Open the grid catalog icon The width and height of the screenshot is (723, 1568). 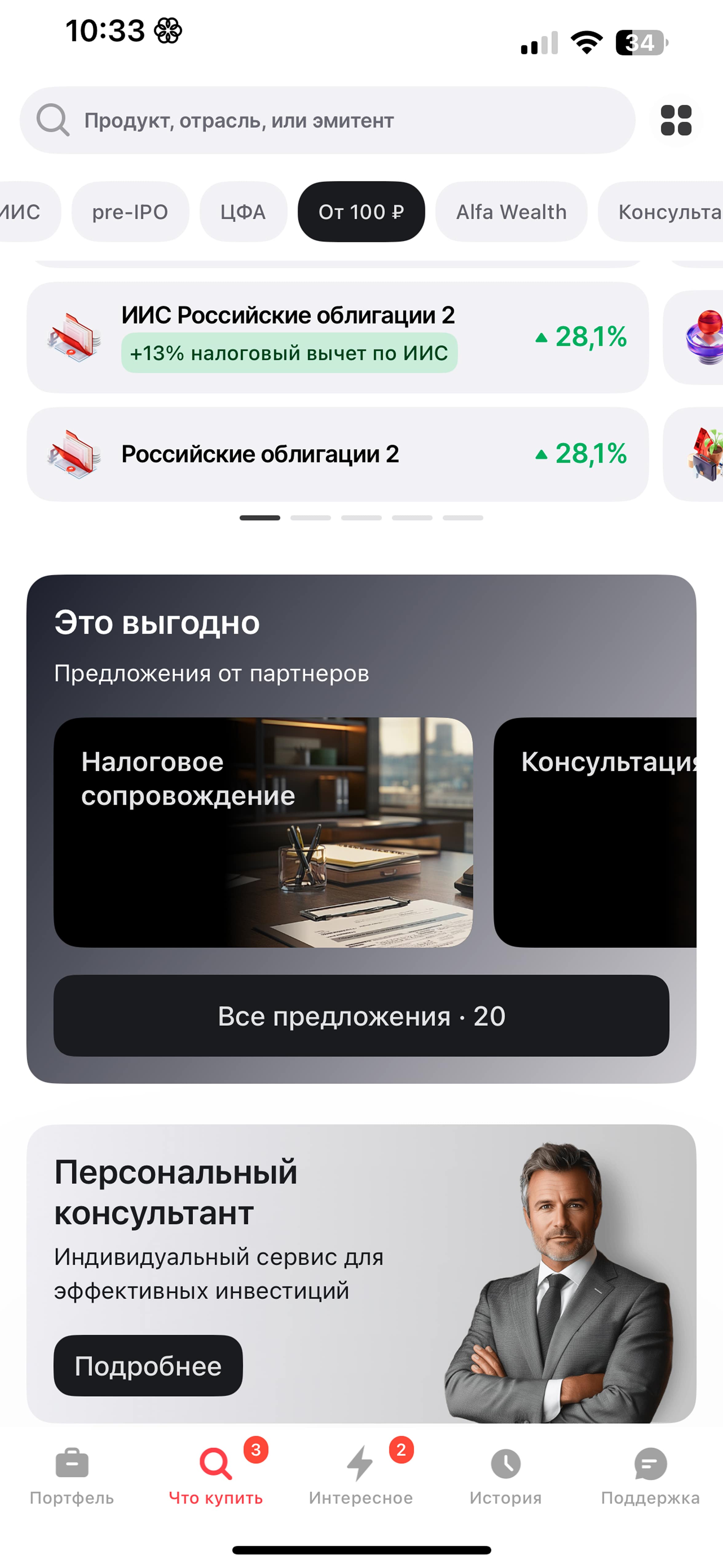[676, 120]
